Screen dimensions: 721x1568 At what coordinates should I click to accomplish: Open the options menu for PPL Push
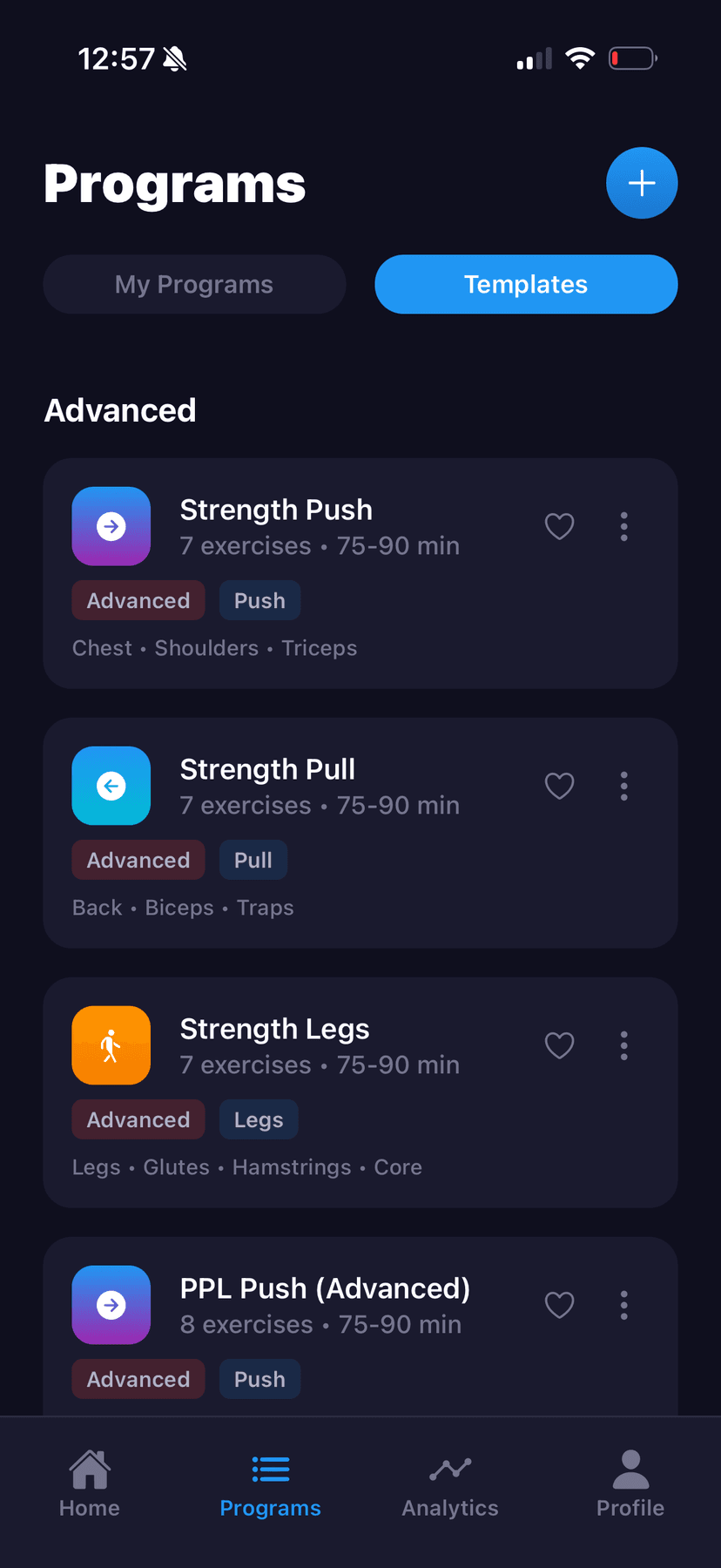coord(624,1305)
